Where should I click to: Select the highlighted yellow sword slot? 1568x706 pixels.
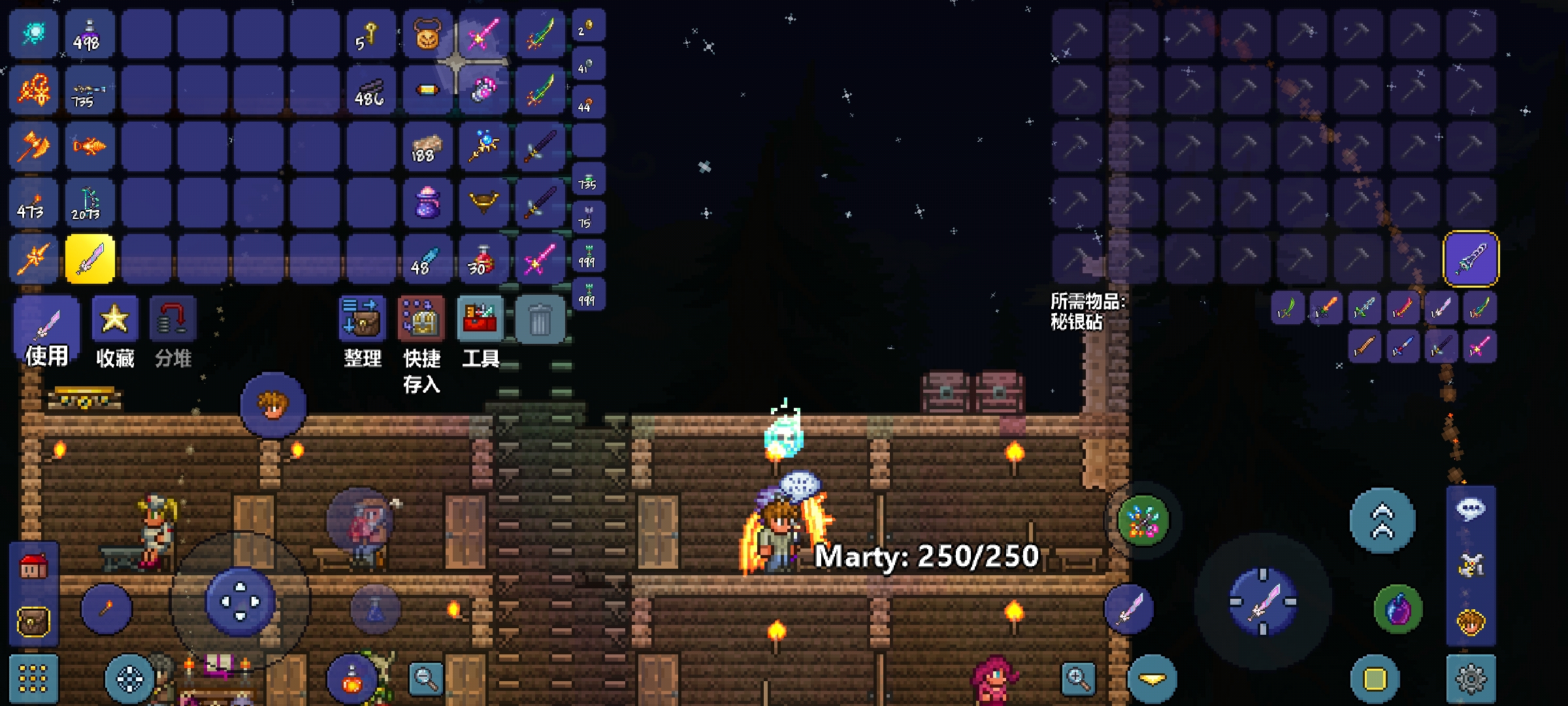point(90,260)
